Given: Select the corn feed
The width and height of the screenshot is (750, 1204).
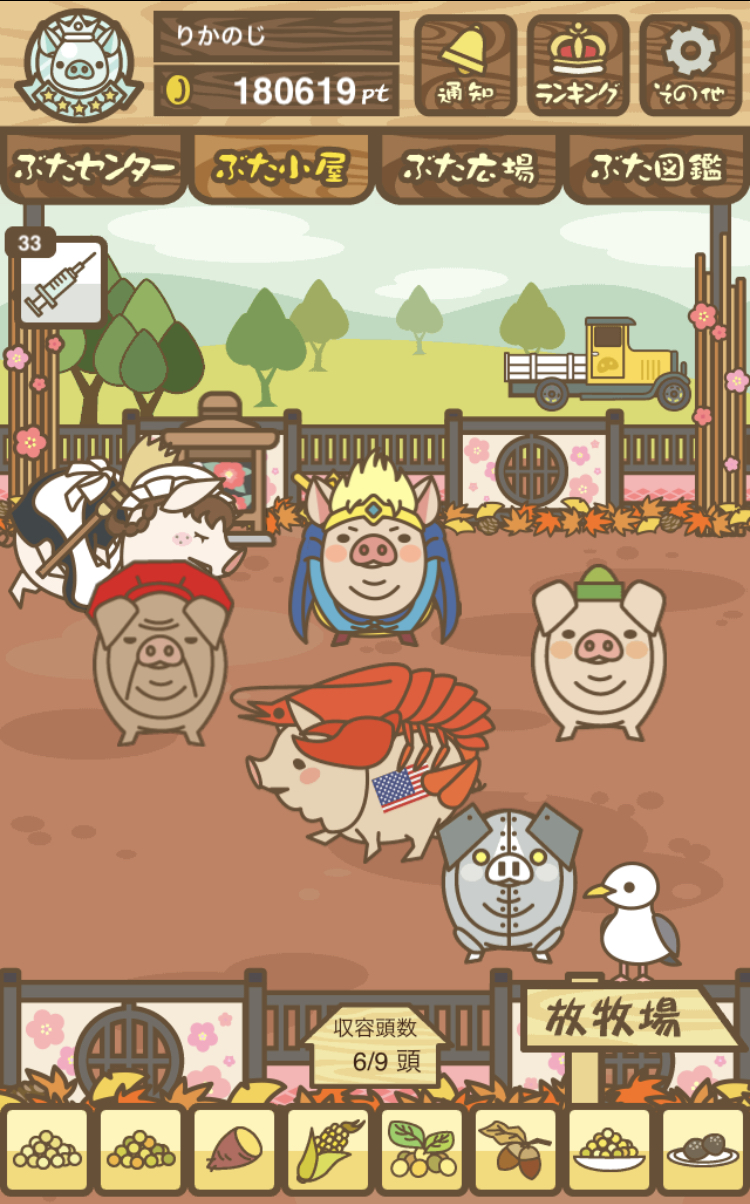Looking at the screenshot, I should click(328, 1150).
